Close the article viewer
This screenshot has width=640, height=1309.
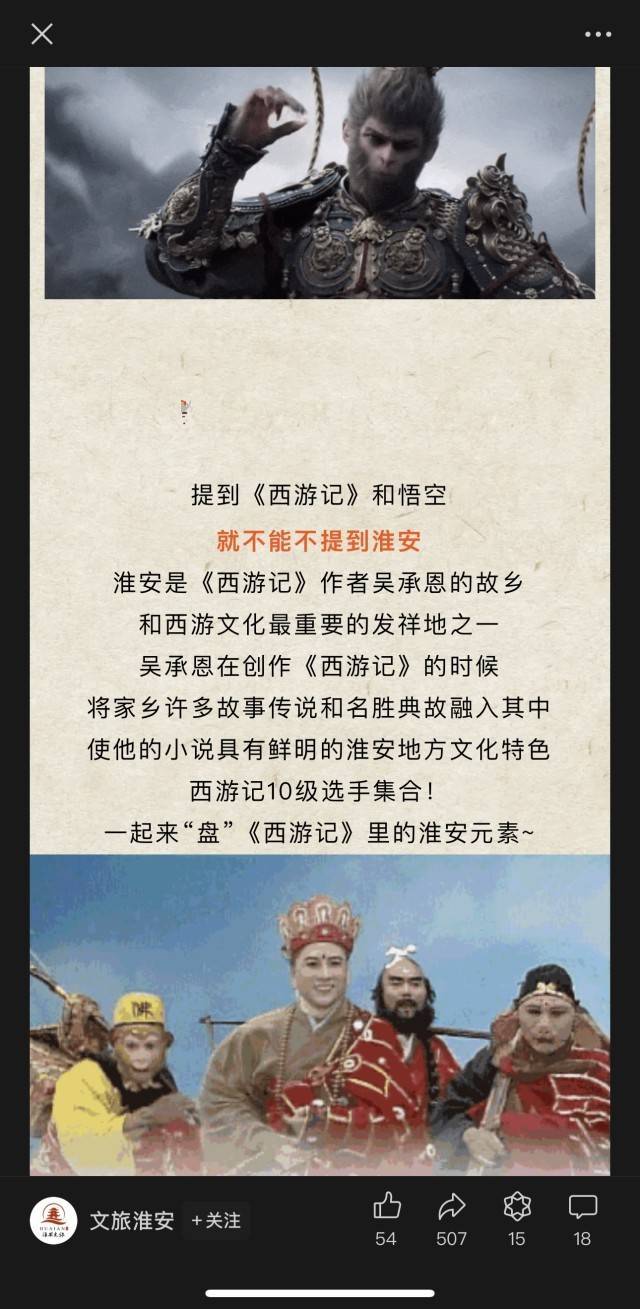(42, 34)
